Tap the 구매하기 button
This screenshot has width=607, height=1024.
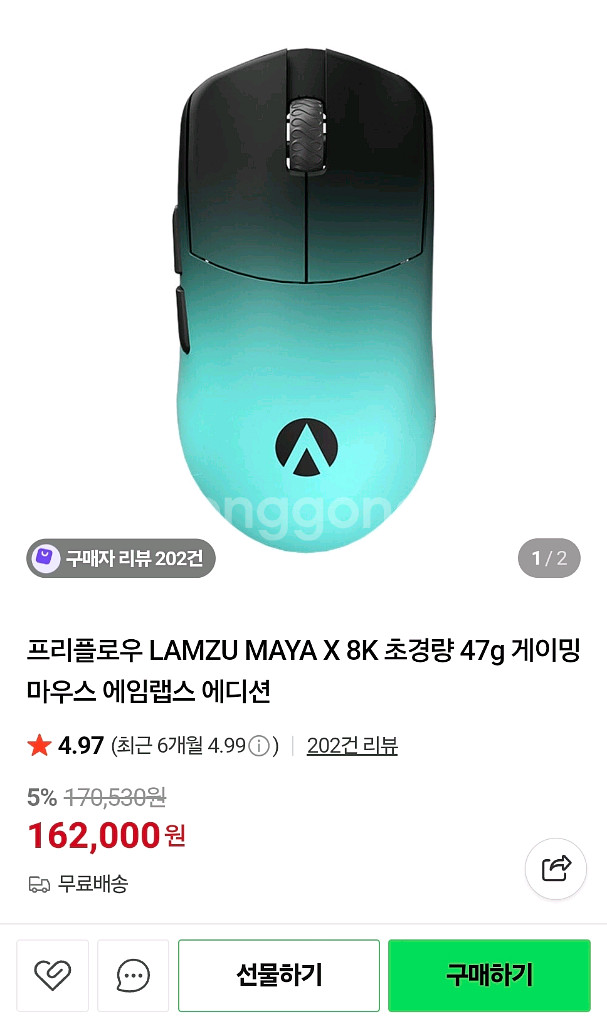coord(489,975)
